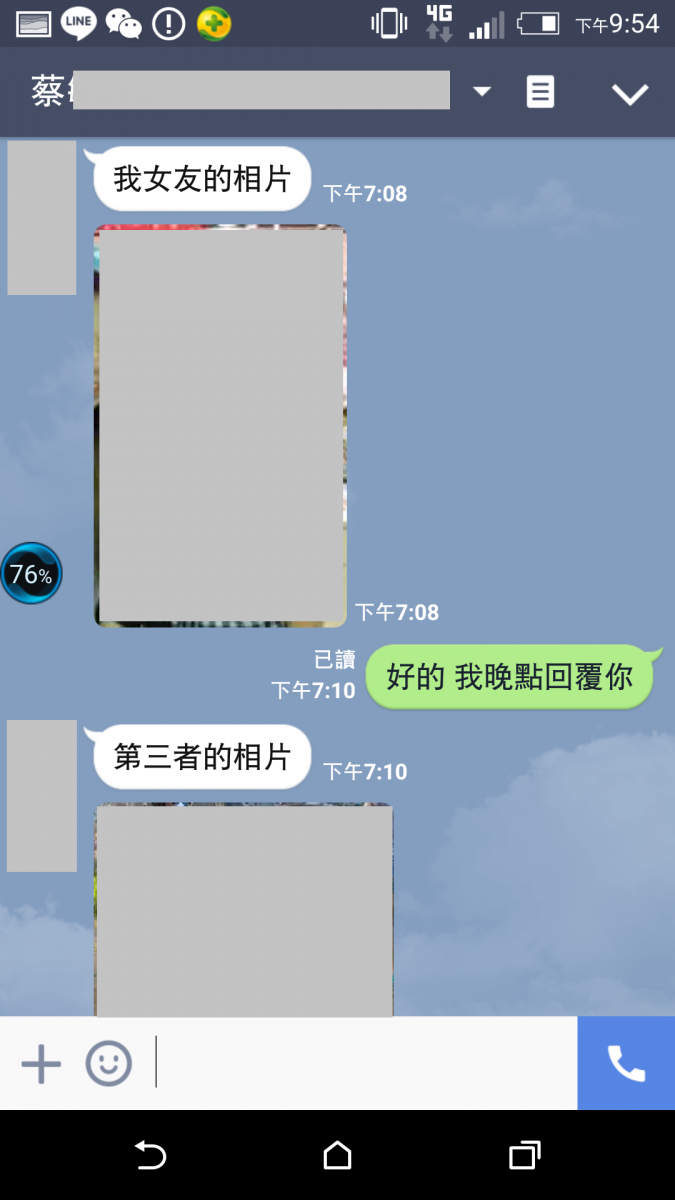Tap the plus attachment icon
Viewport: 675px width, 1200px height.
click(x=41, y=1063)
